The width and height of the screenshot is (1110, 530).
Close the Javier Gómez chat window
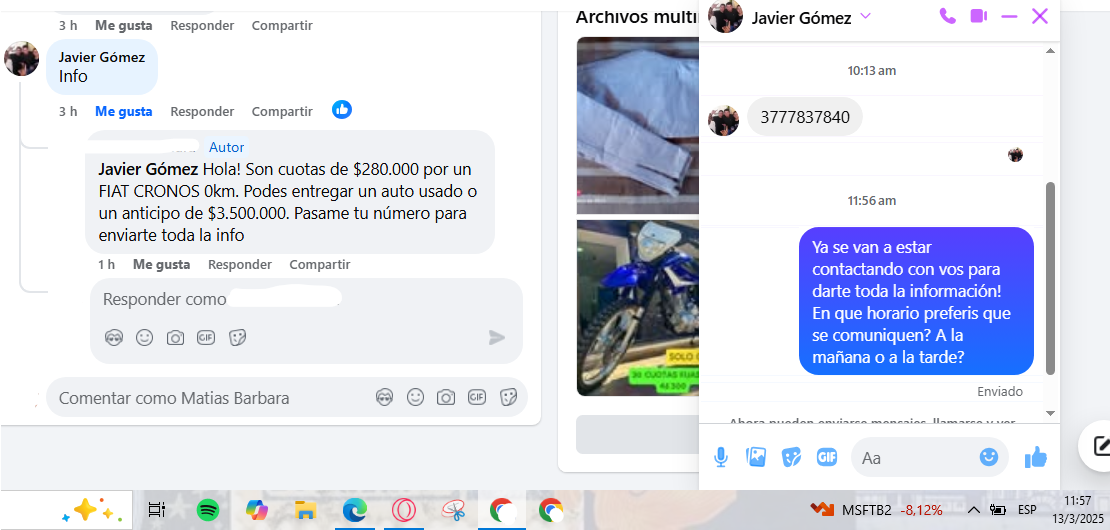point(1040,16)
